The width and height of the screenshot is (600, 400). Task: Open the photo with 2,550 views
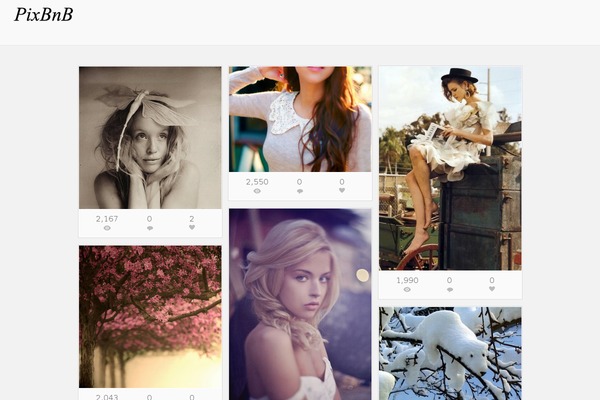tap(300, 119)
